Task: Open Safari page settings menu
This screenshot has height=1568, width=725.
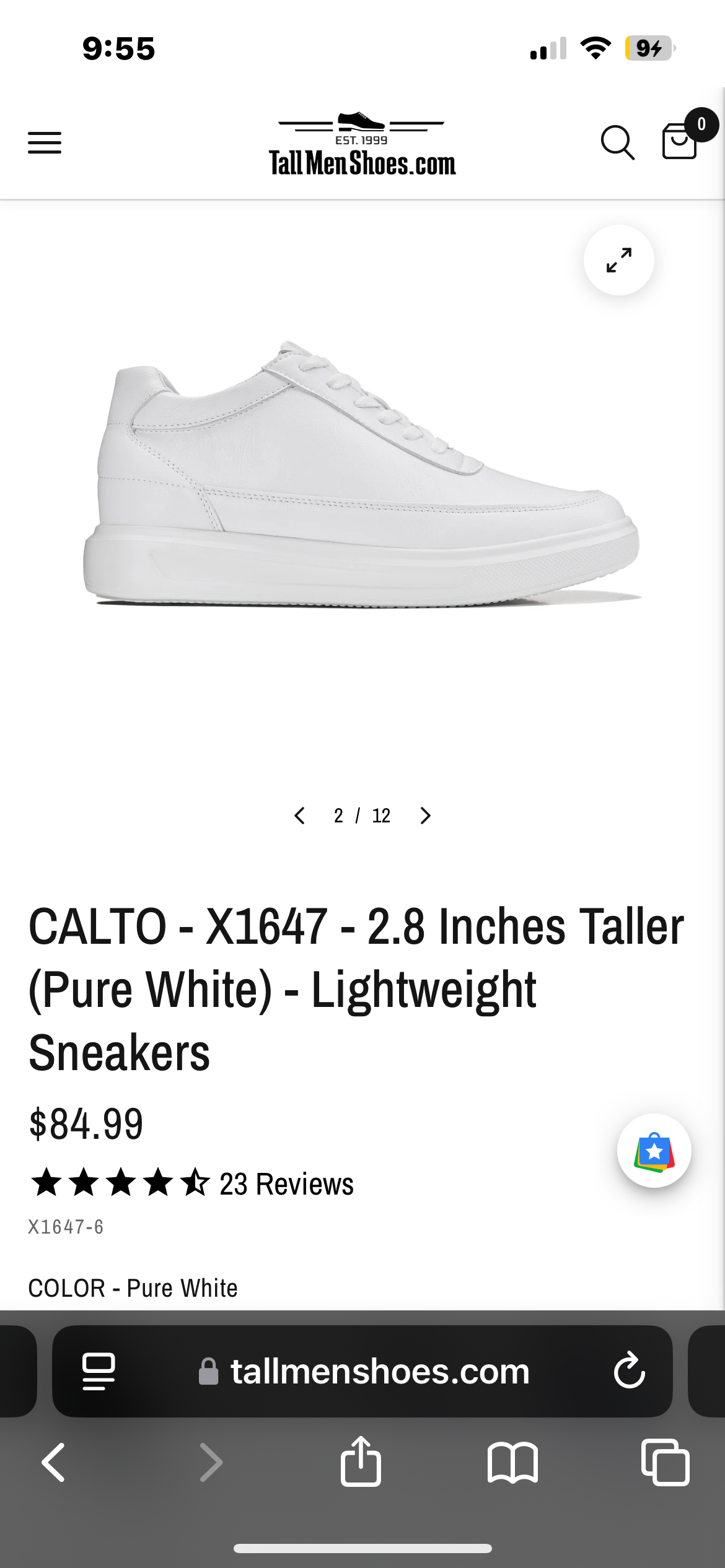Action: tap(99, 1371)
